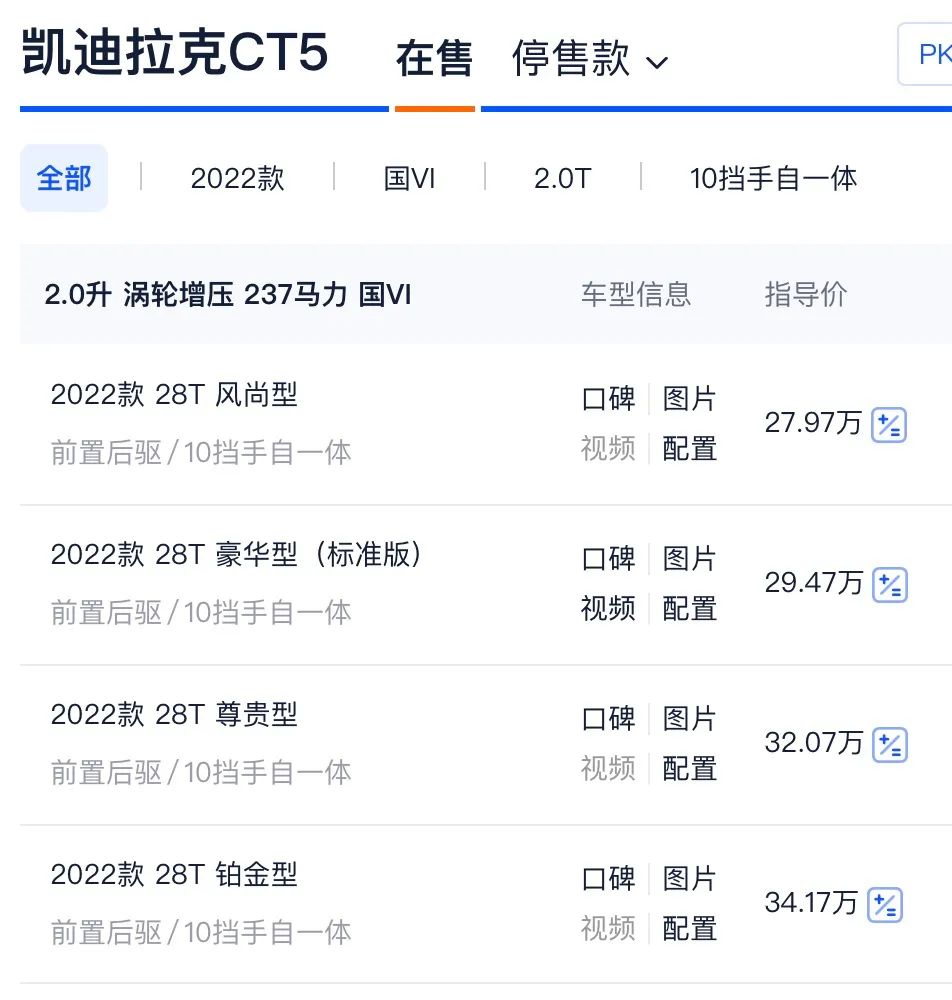
Task: Filter by 国VI emission standard
Action: tap(409, 178)
